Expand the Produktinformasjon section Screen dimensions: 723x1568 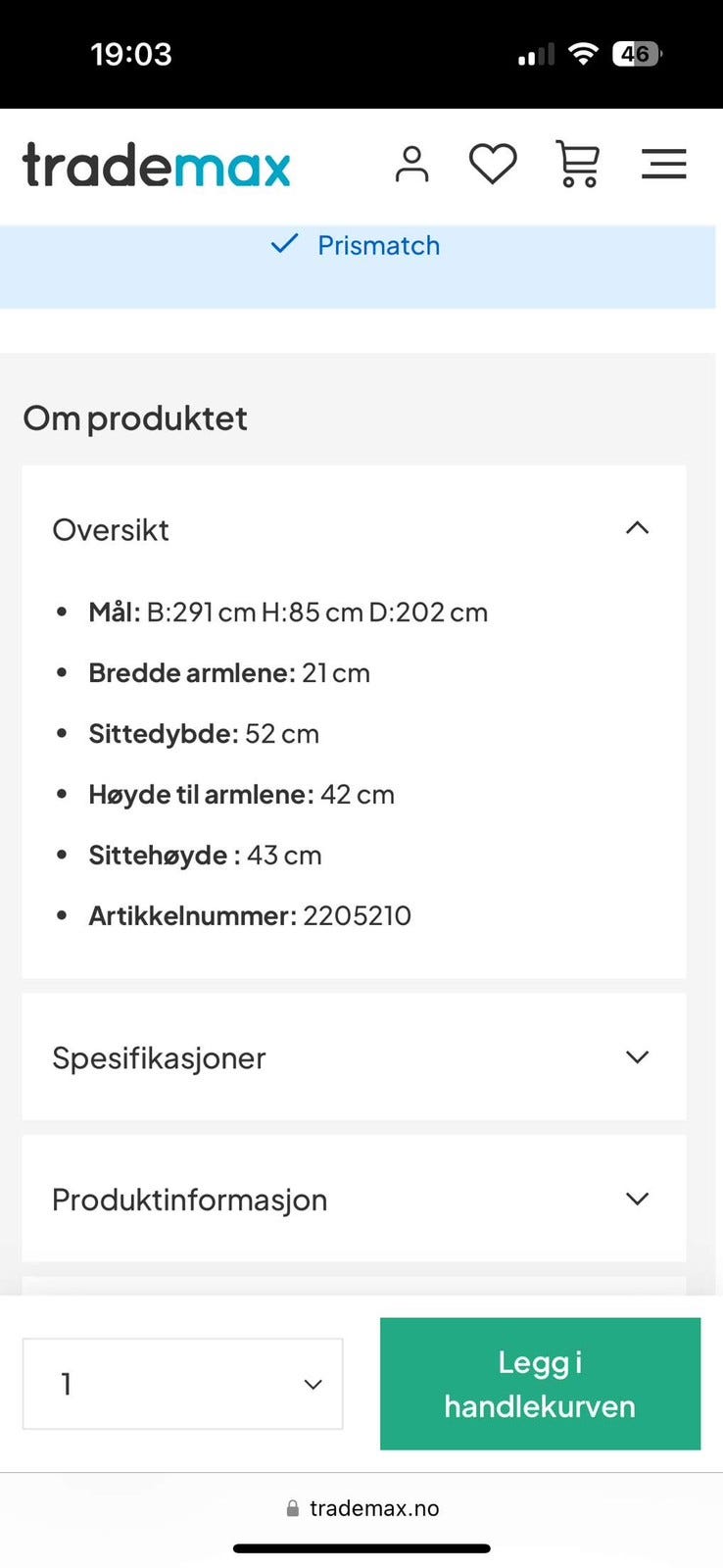[x=637, y=1199]
